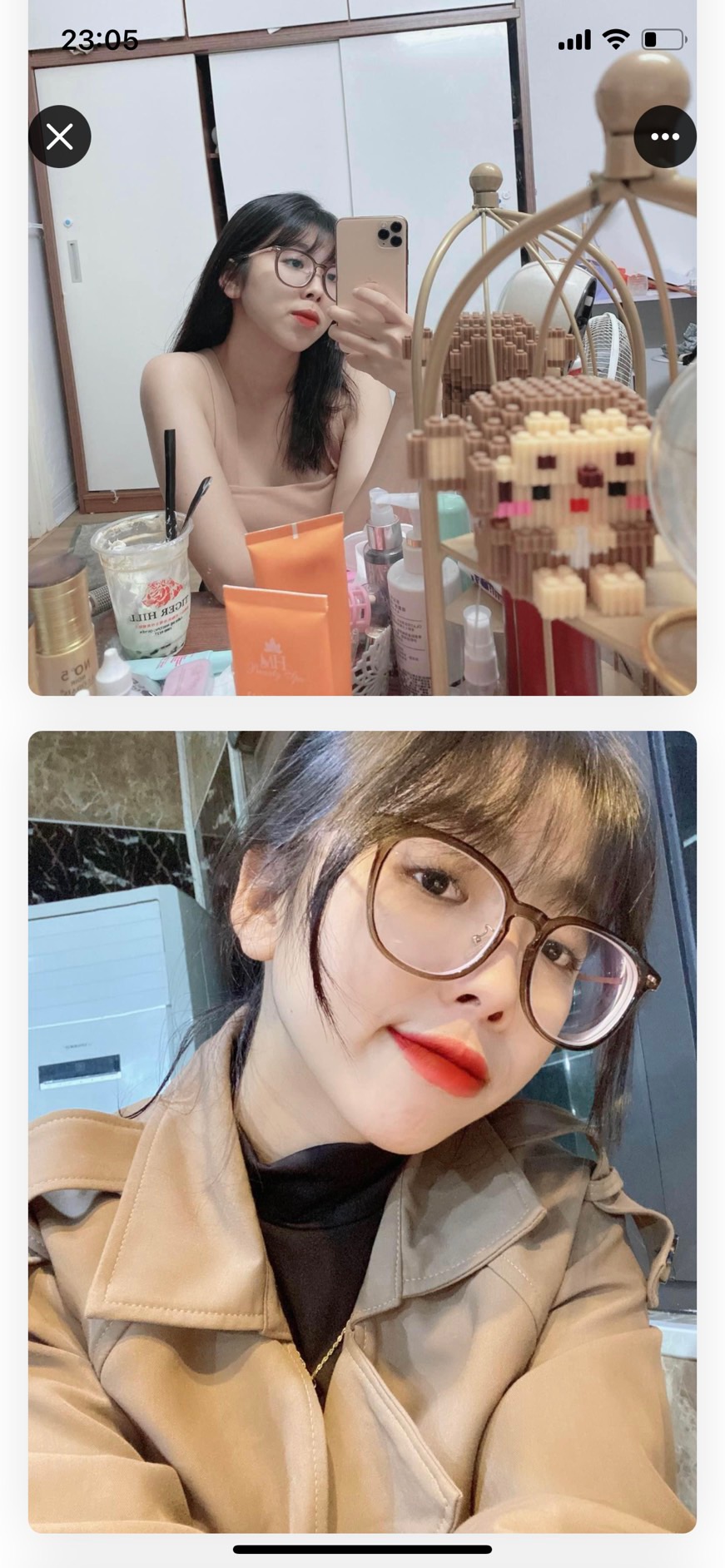View the trench coat selfie photo

[362, 1132]
